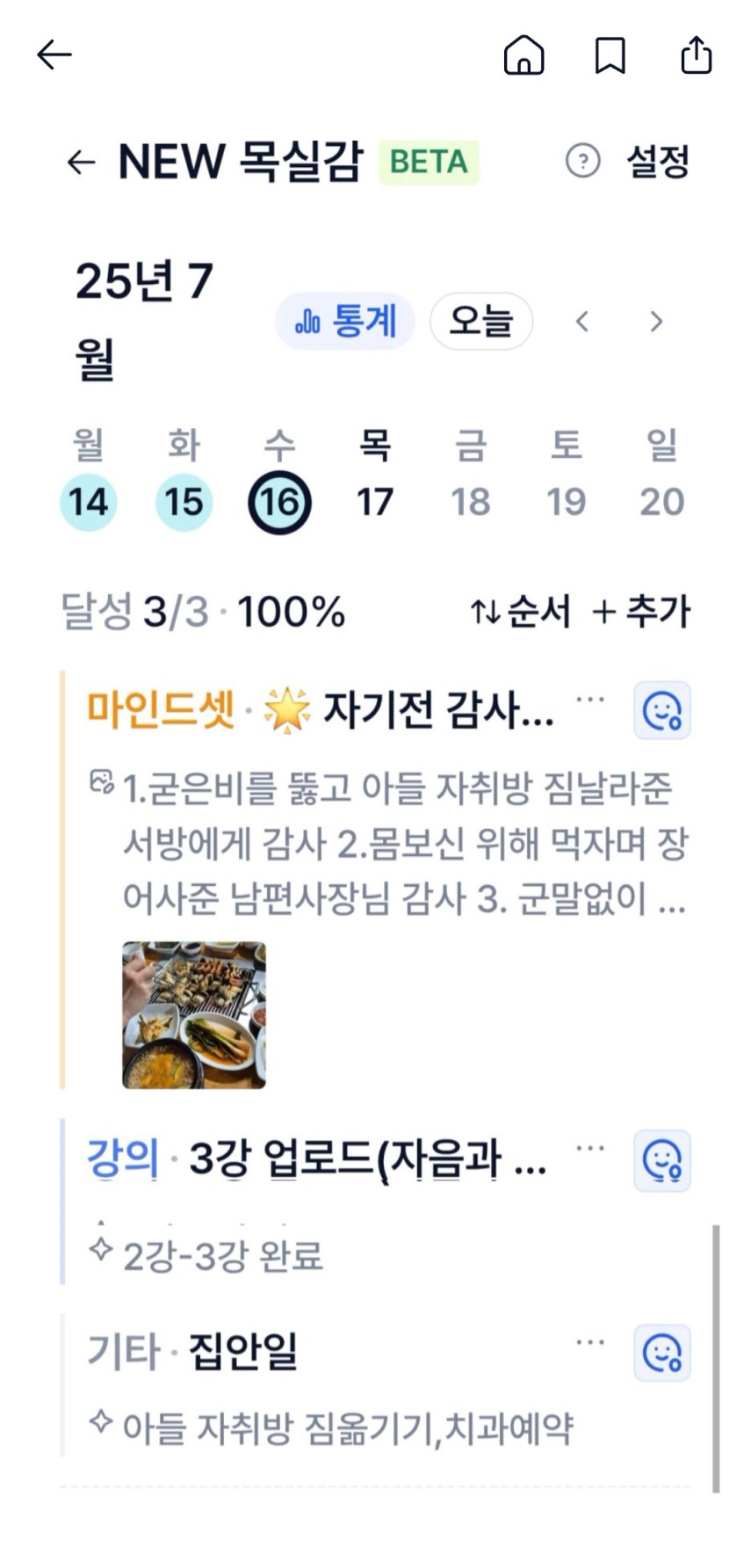Tap the emoji icon on 마인드셋 card

[662, 710]
